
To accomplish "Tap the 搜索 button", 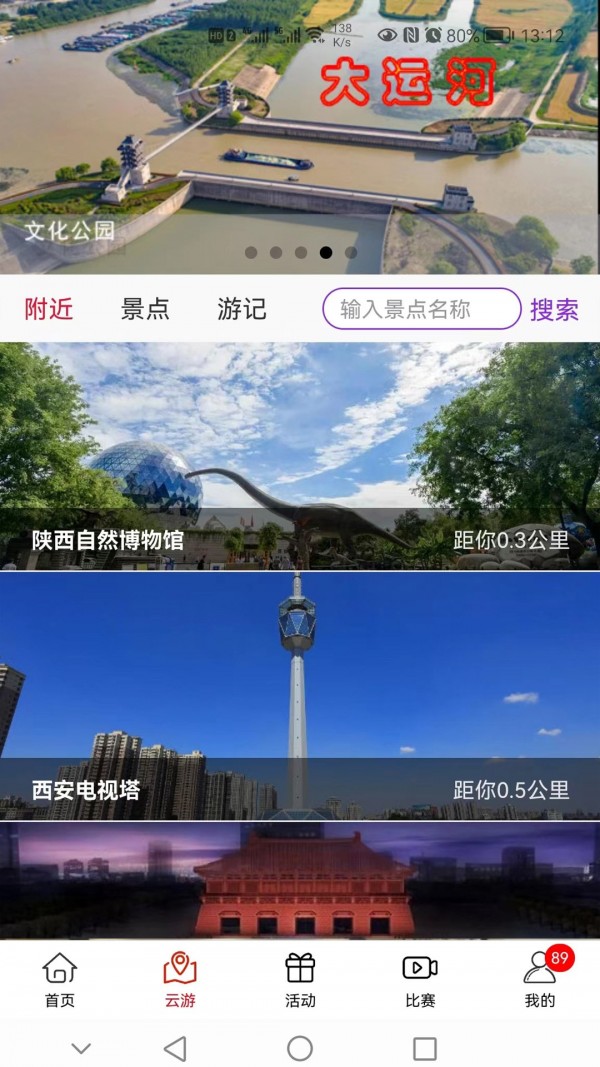I will tap(554, 309).
